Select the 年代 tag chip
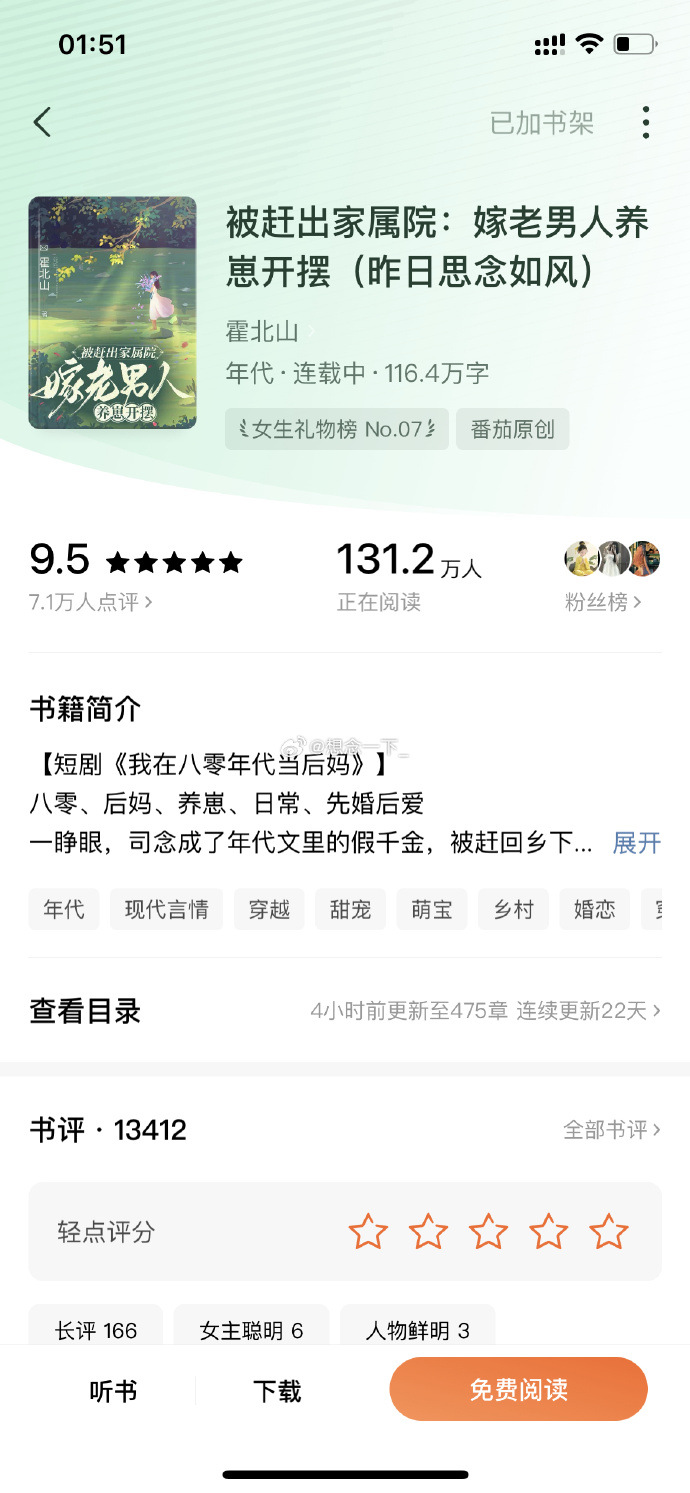 (x=64, y=909)
